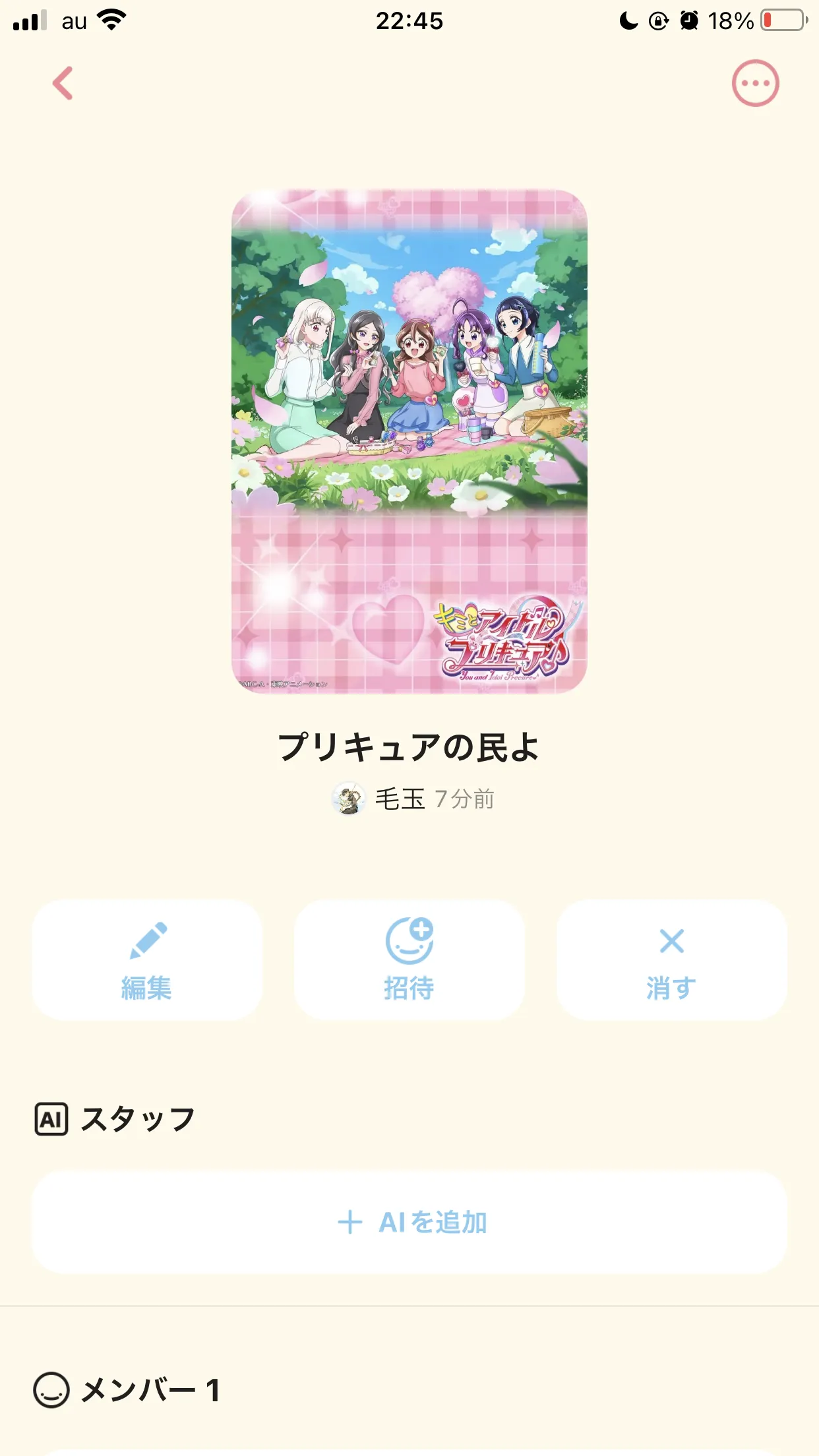The image size is (819, 1456).
Task: Invite members with the 招待 button
Action: click(x=409, y=960)
